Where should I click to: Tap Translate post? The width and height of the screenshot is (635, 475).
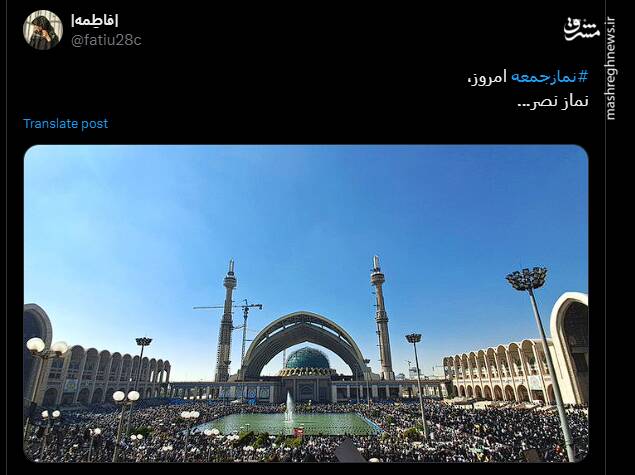click(x=66, y=124)
